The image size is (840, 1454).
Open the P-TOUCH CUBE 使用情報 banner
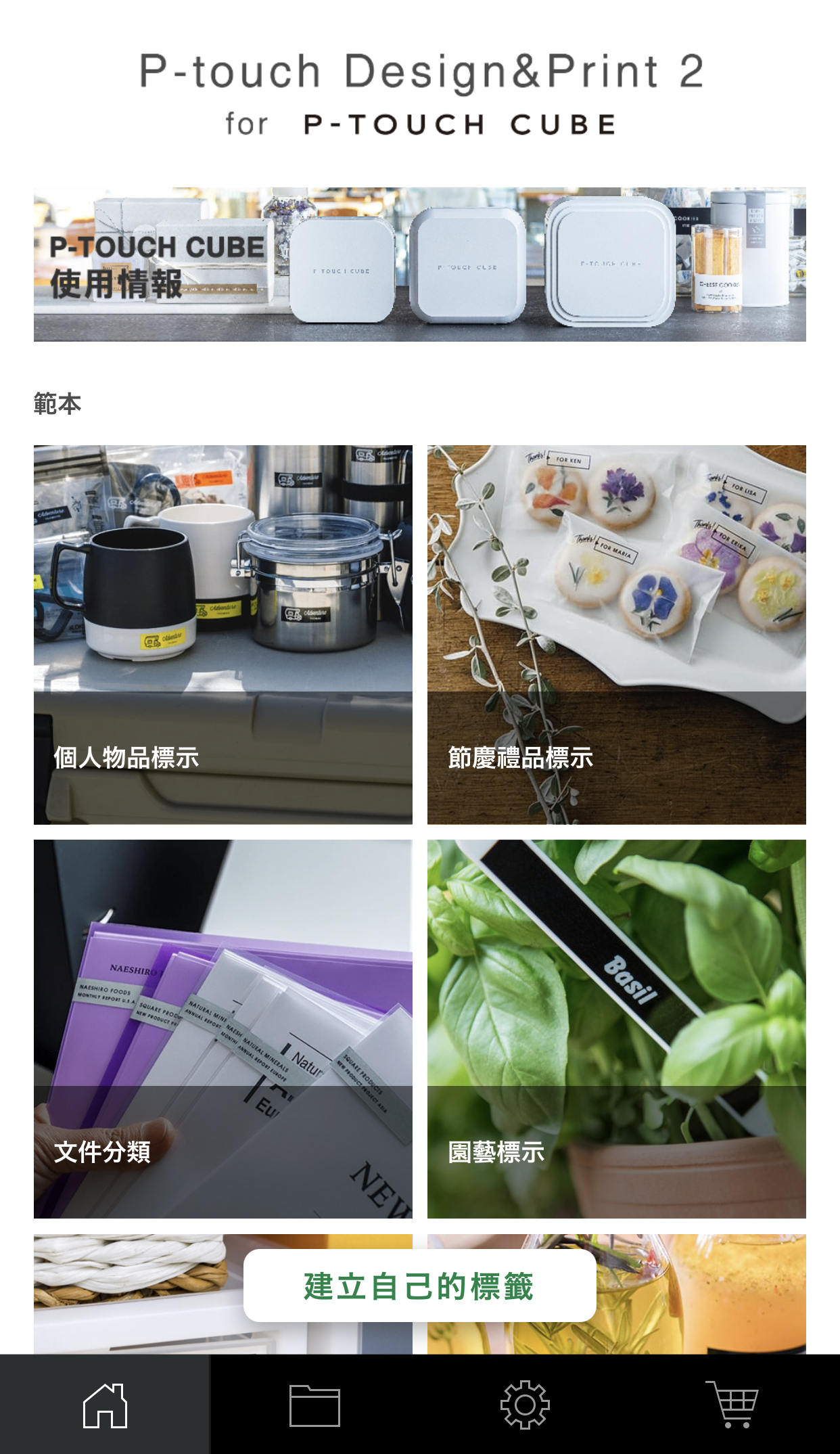[x=419, y=265]
